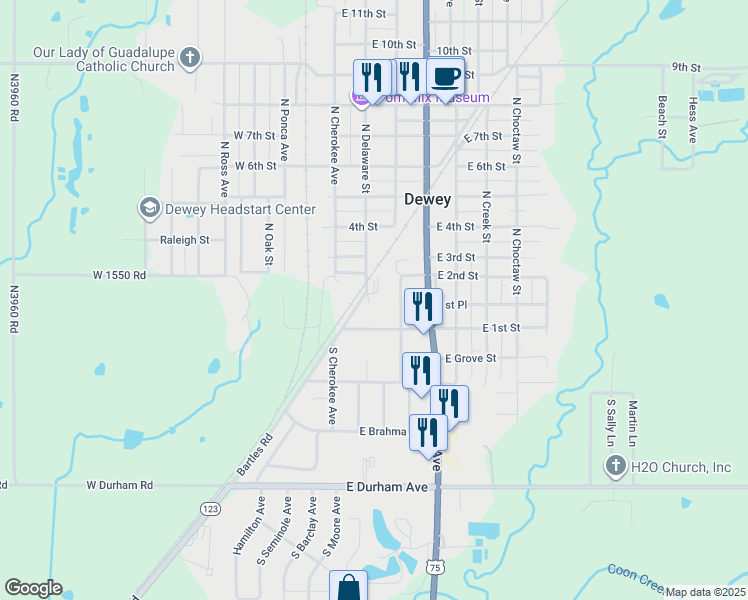Image resolution: width=748 pixels, height=600 pixels.
Task: Open the shopping bag store pin
Action: pos(350,587)
